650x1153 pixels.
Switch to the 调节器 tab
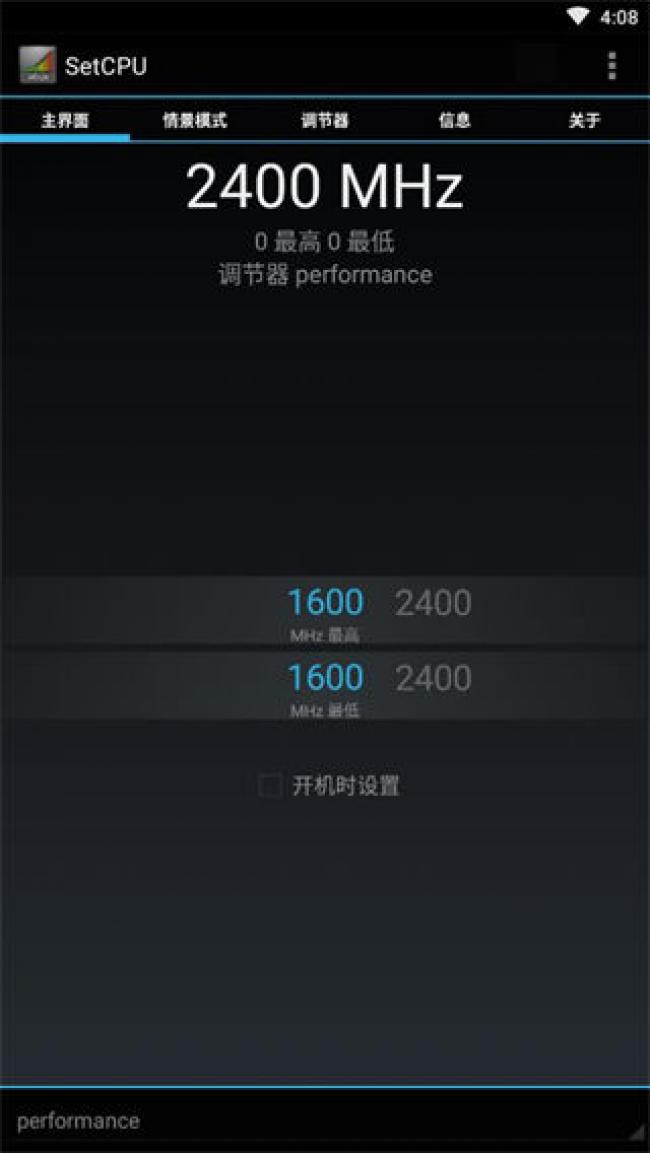(325, 121)
